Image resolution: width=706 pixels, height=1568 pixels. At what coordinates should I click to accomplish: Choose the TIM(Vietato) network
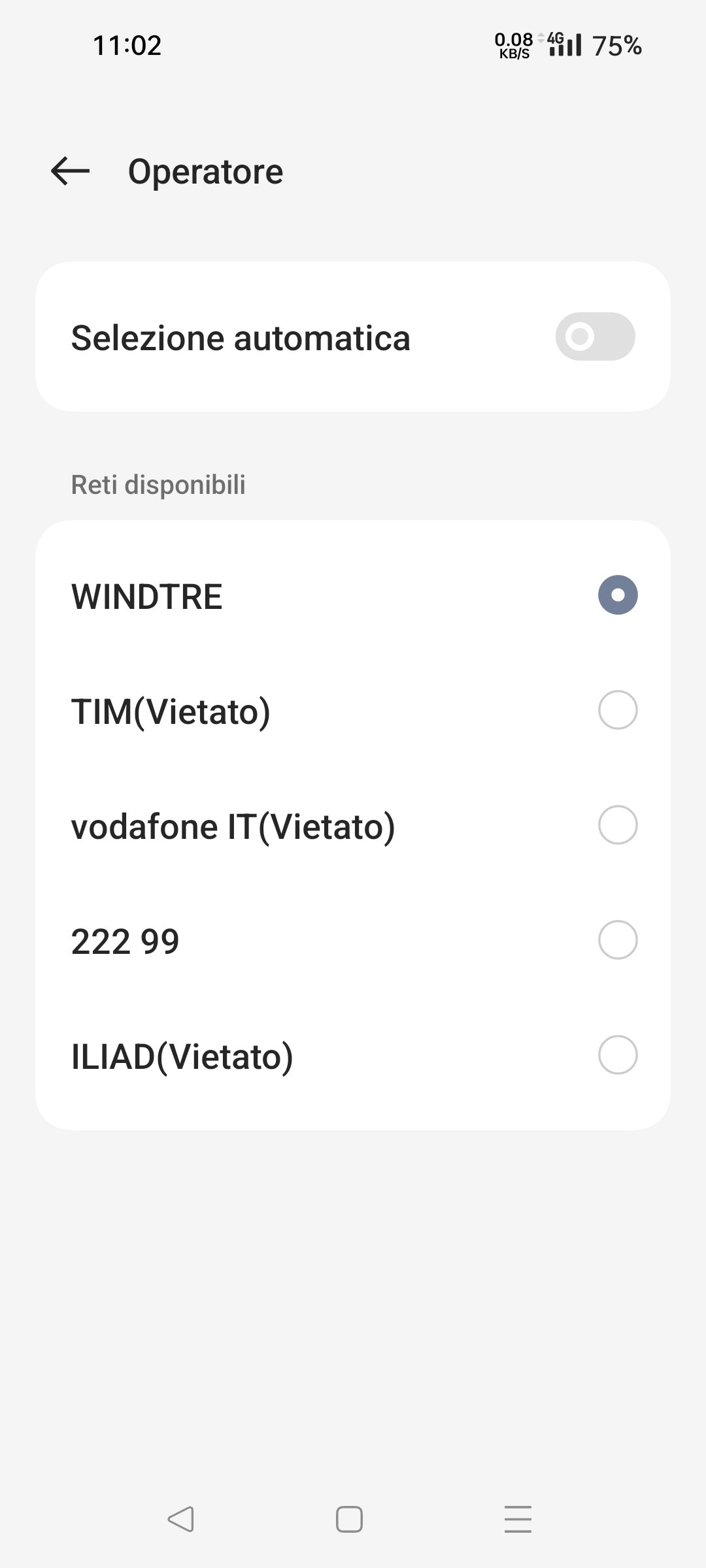[353, 710]
